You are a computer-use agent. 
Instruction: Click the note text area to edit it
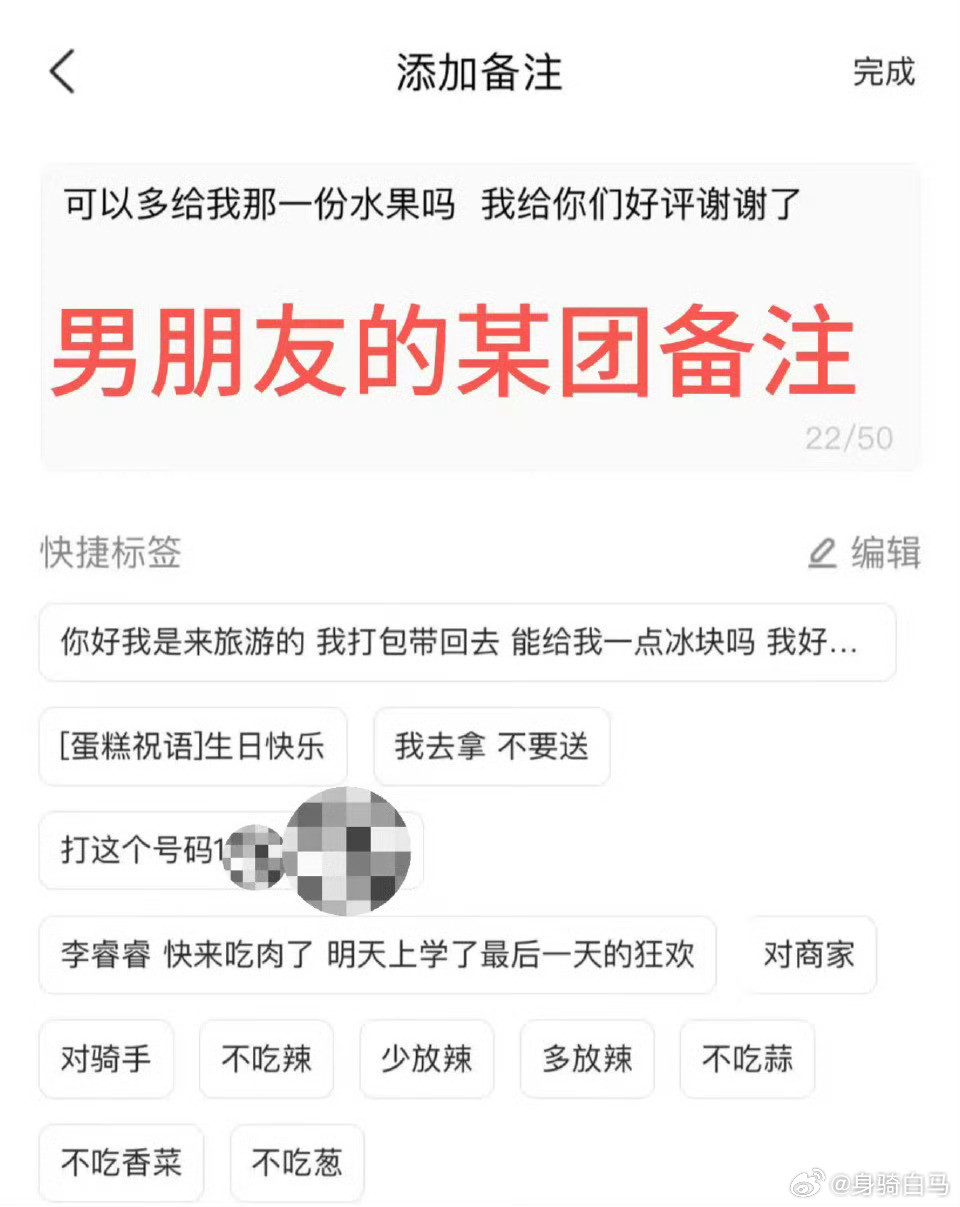coord(430,203)
